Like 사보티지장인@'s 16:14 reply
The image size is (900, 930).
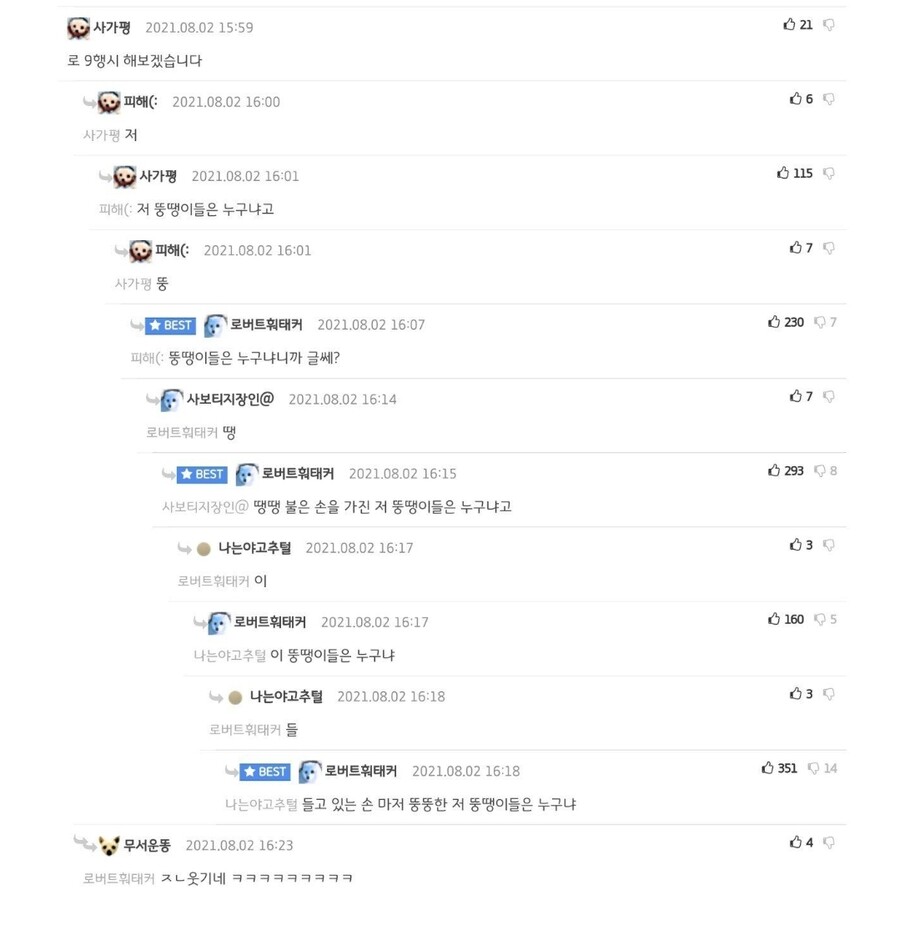(x=796, y=396)
